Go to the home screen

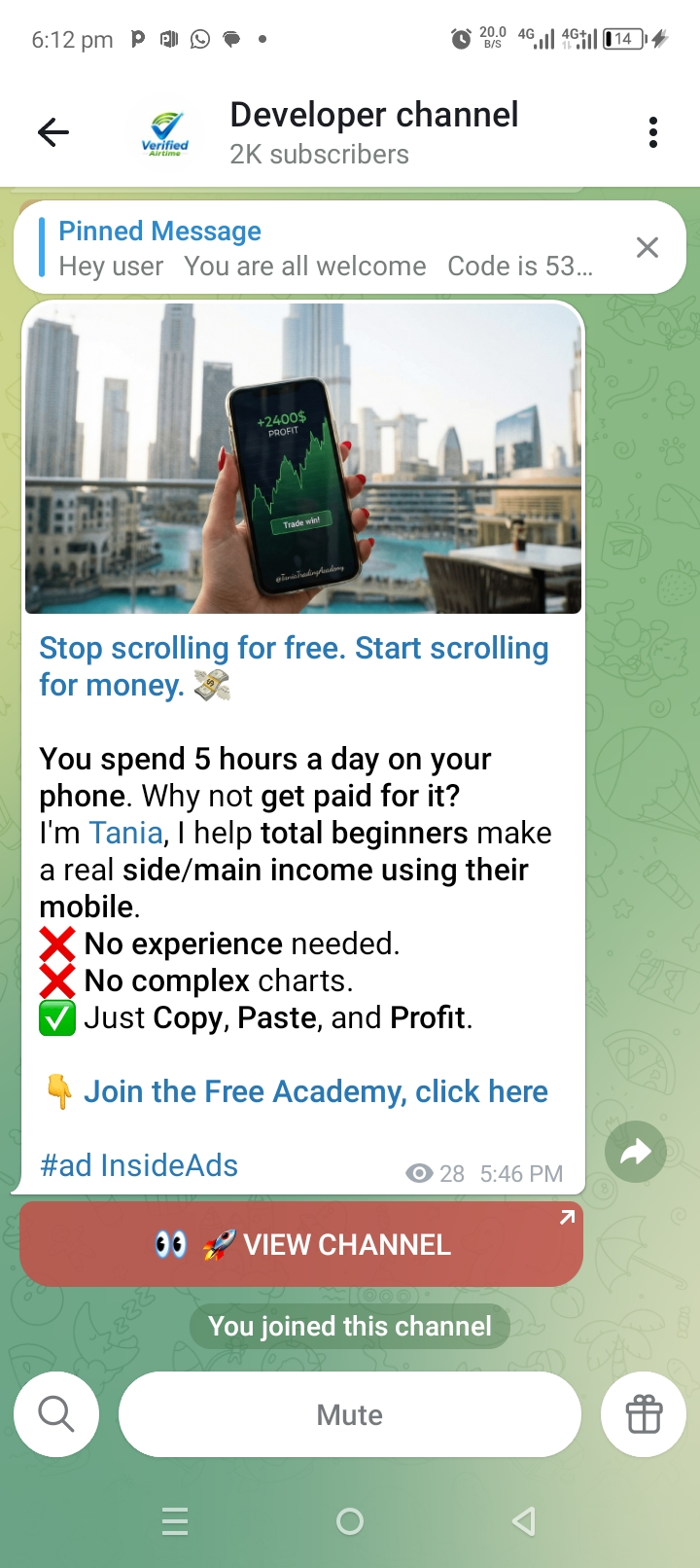[350, 1521]
